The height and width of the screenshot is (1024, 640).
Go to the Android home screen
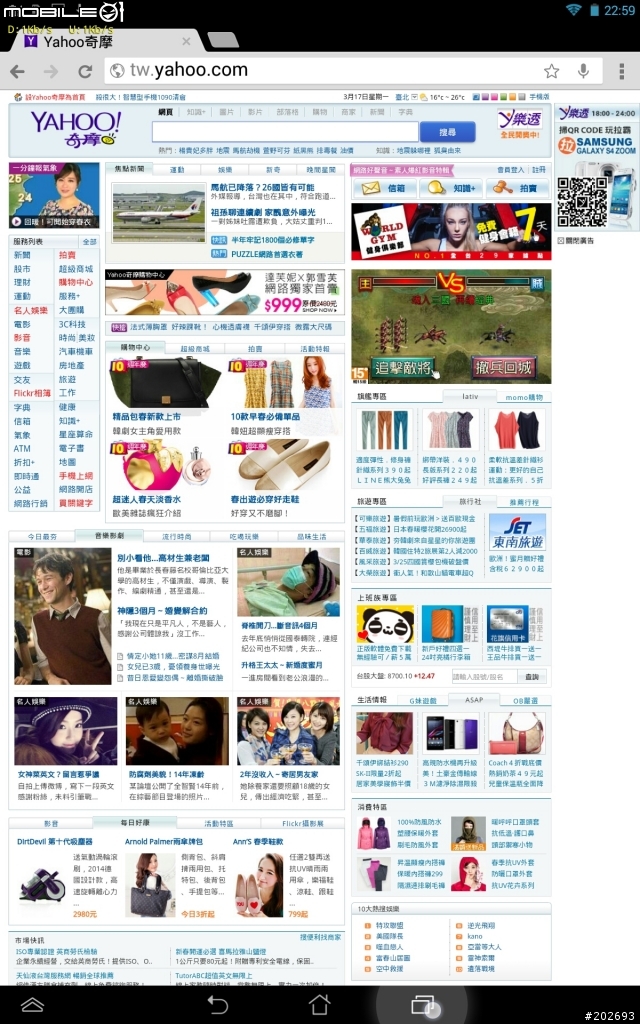click(319, 1004)
